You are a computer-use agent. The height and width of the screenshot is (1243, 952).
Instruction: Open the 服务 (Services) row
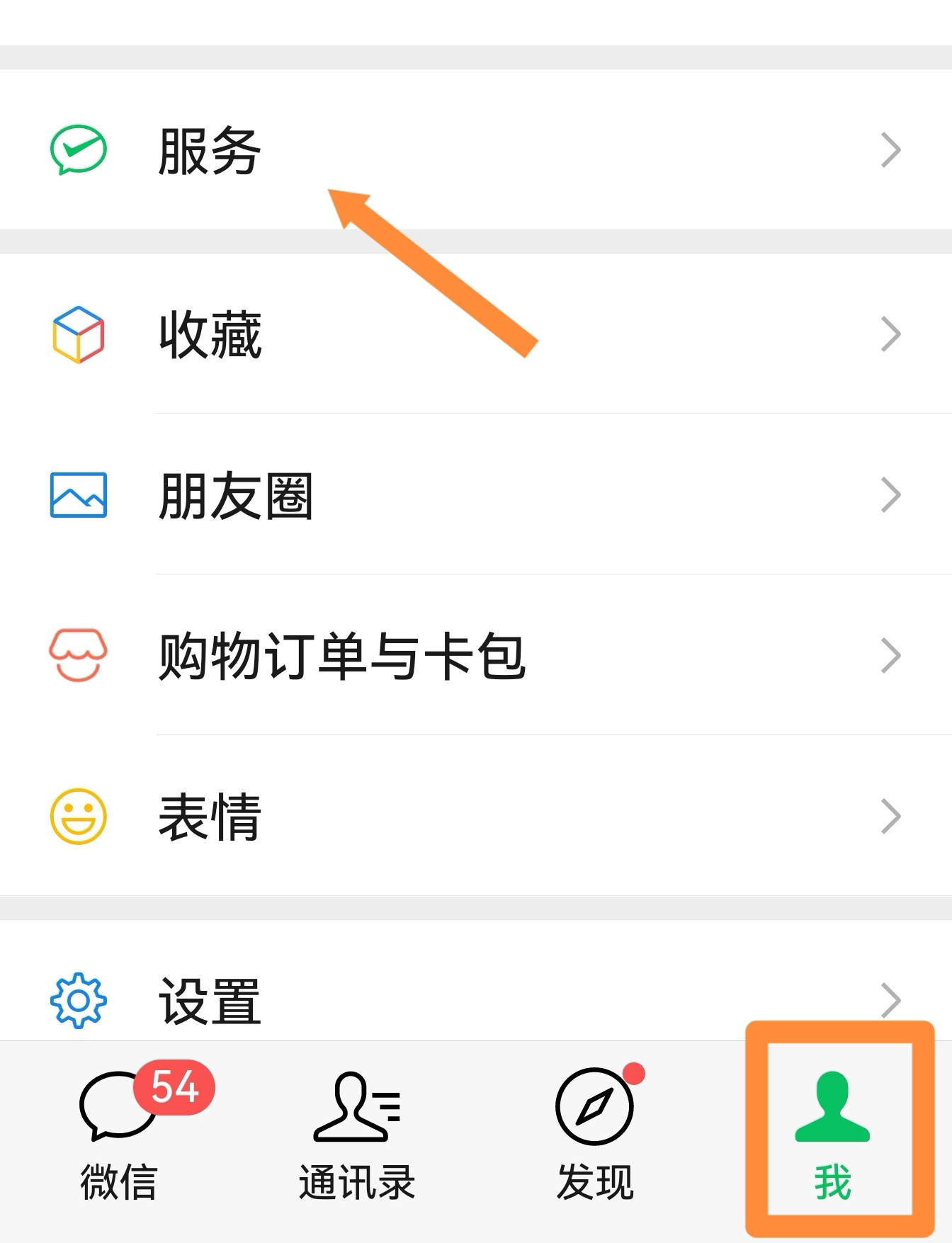coord(210,150)
